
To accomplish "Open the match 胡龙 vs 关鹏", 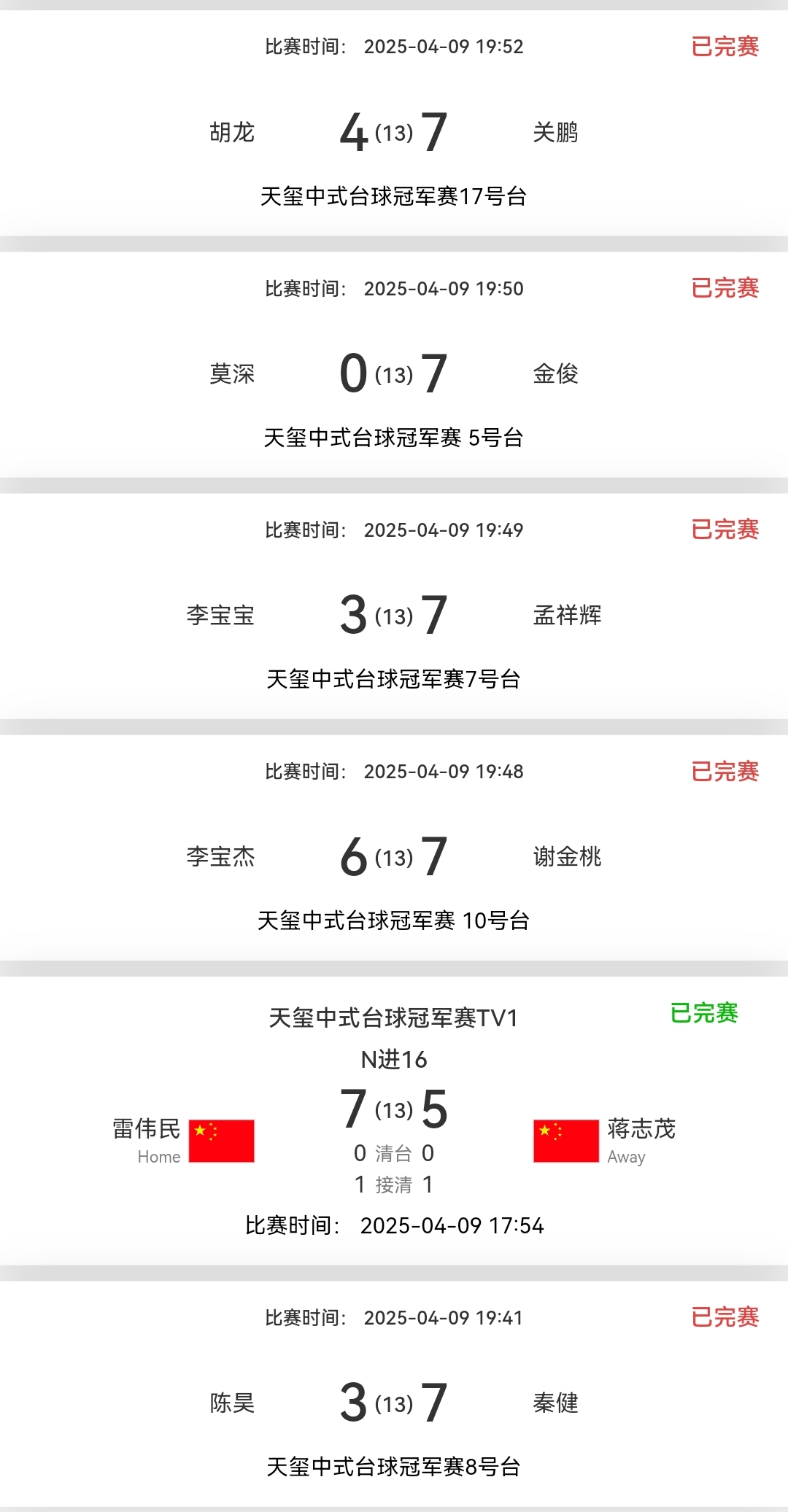I will pos(394,133).
